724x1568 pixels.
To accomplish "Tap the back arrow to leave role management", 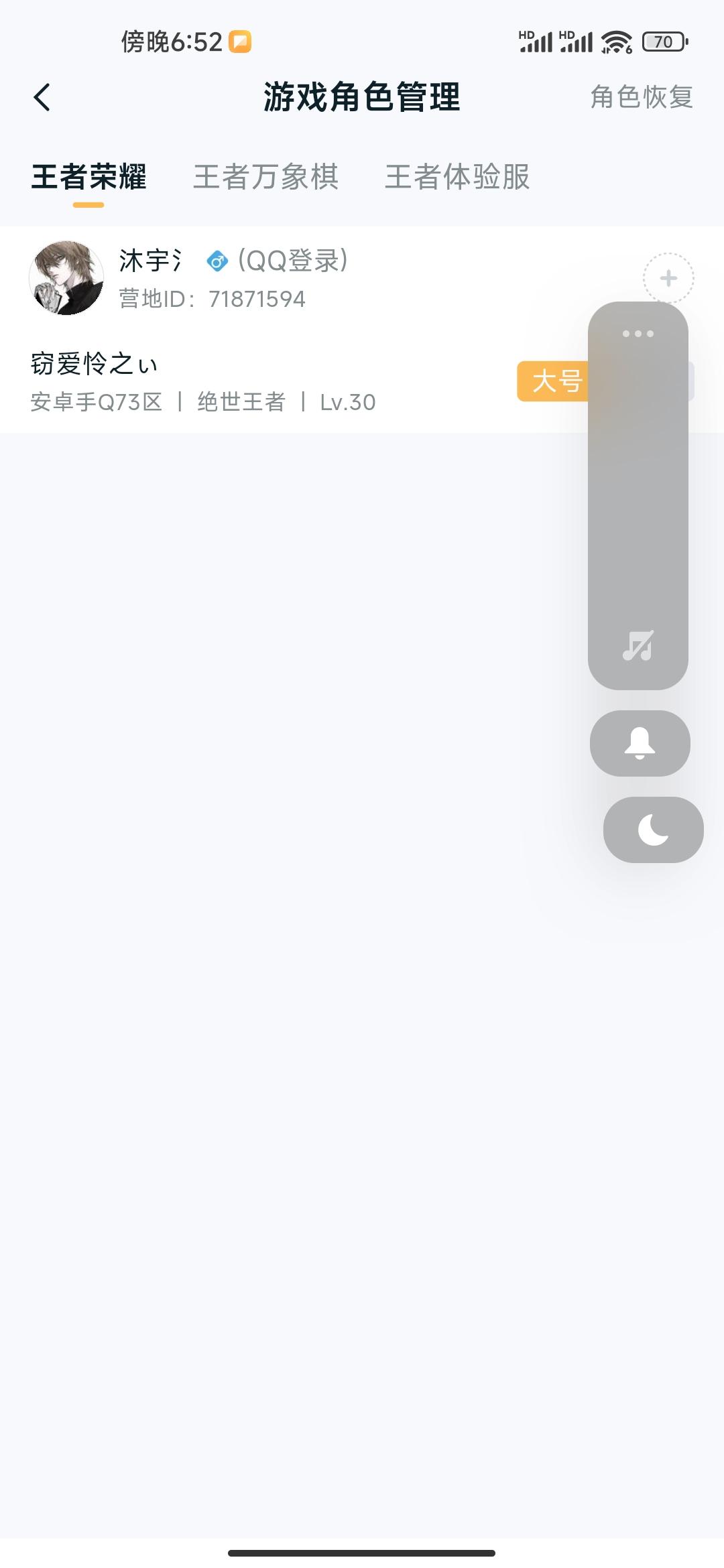I will (42, 96).
